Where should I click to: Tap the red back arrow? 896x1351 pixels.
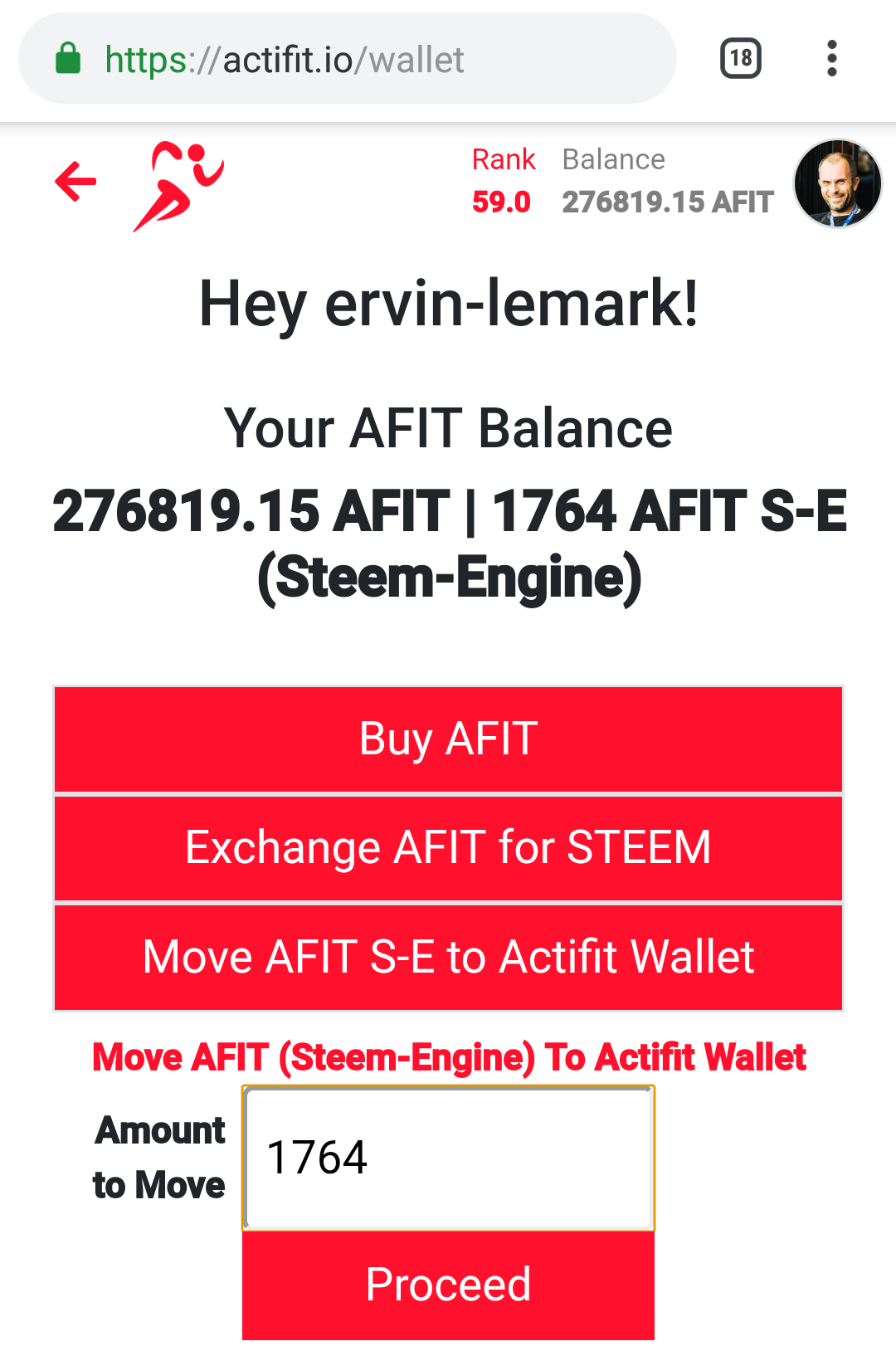[75, 182]
